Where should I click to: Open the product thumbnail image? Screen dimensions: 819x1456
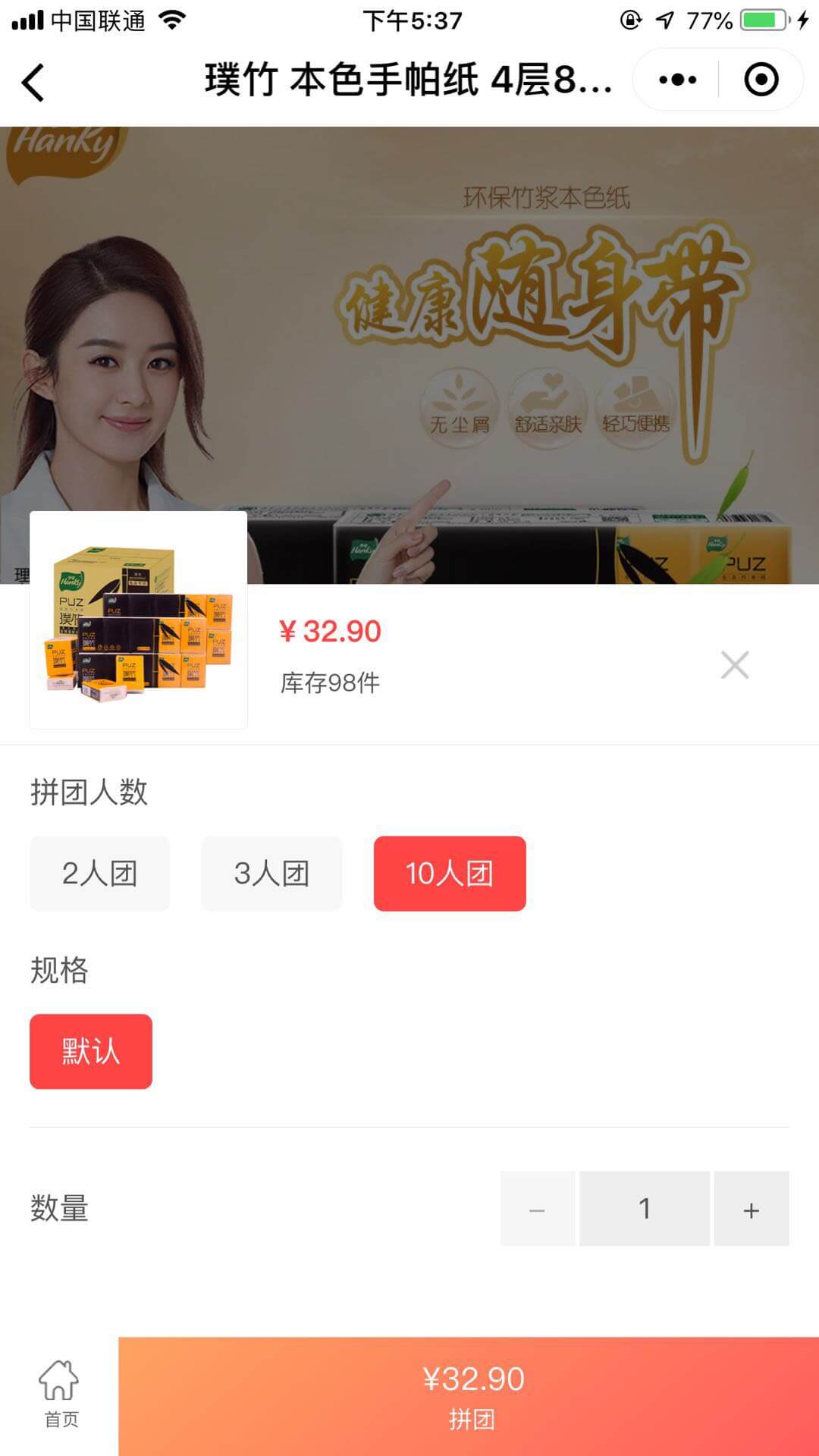point(138,620)
